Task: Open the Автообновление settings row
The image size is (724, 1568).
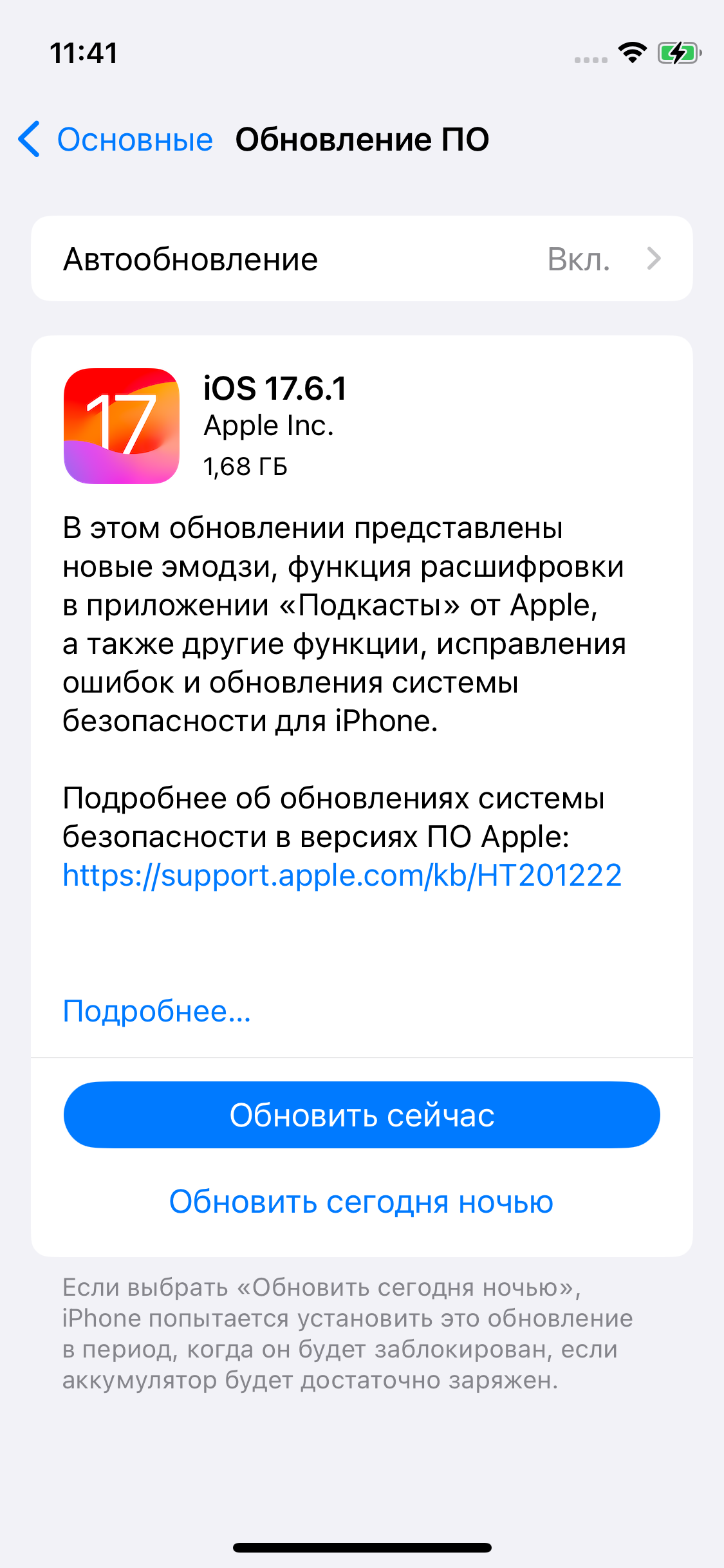Action: tap(362, 259)
